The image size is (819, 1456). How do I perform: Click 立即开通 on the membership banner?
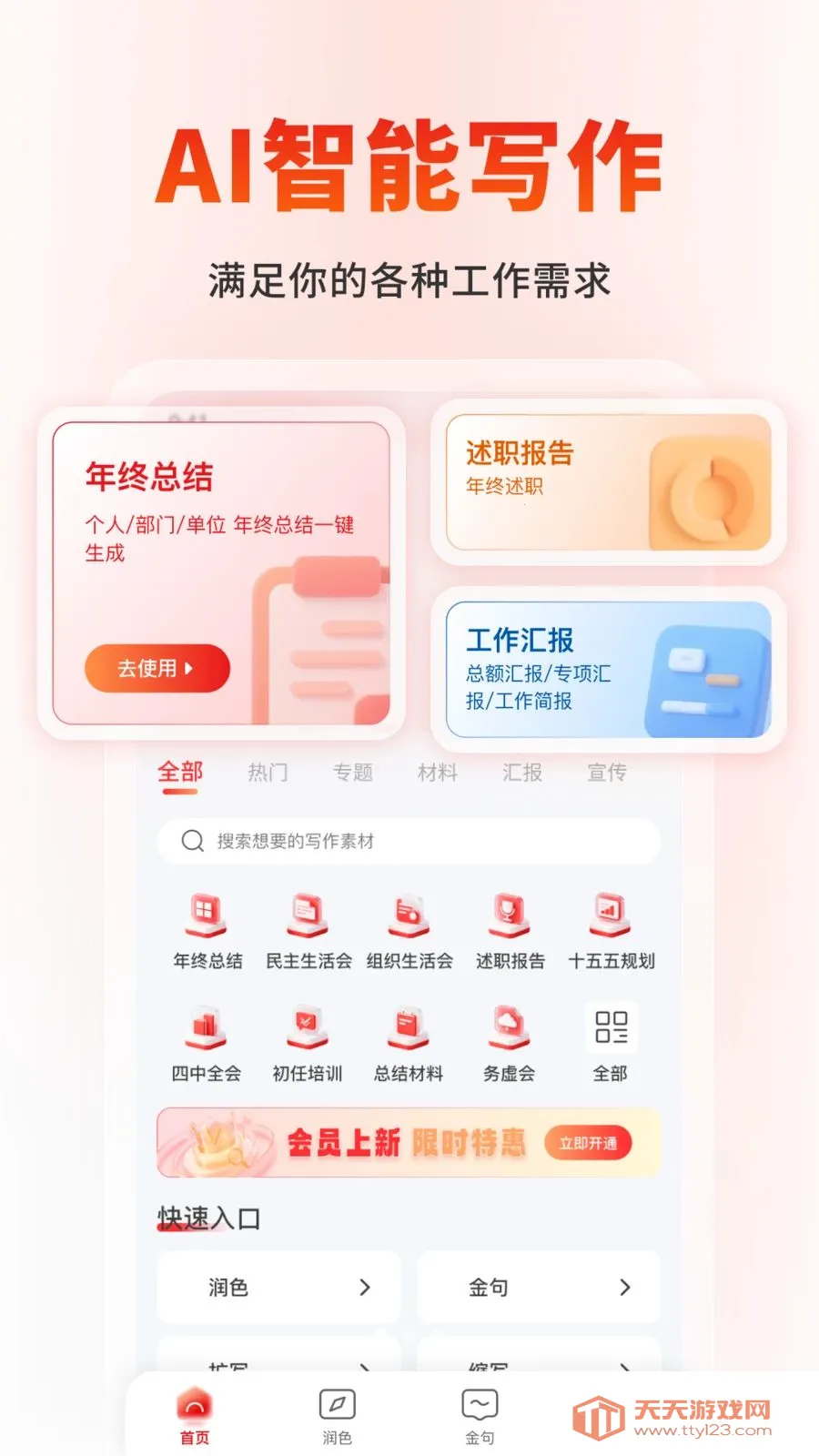pos(588,1144)
